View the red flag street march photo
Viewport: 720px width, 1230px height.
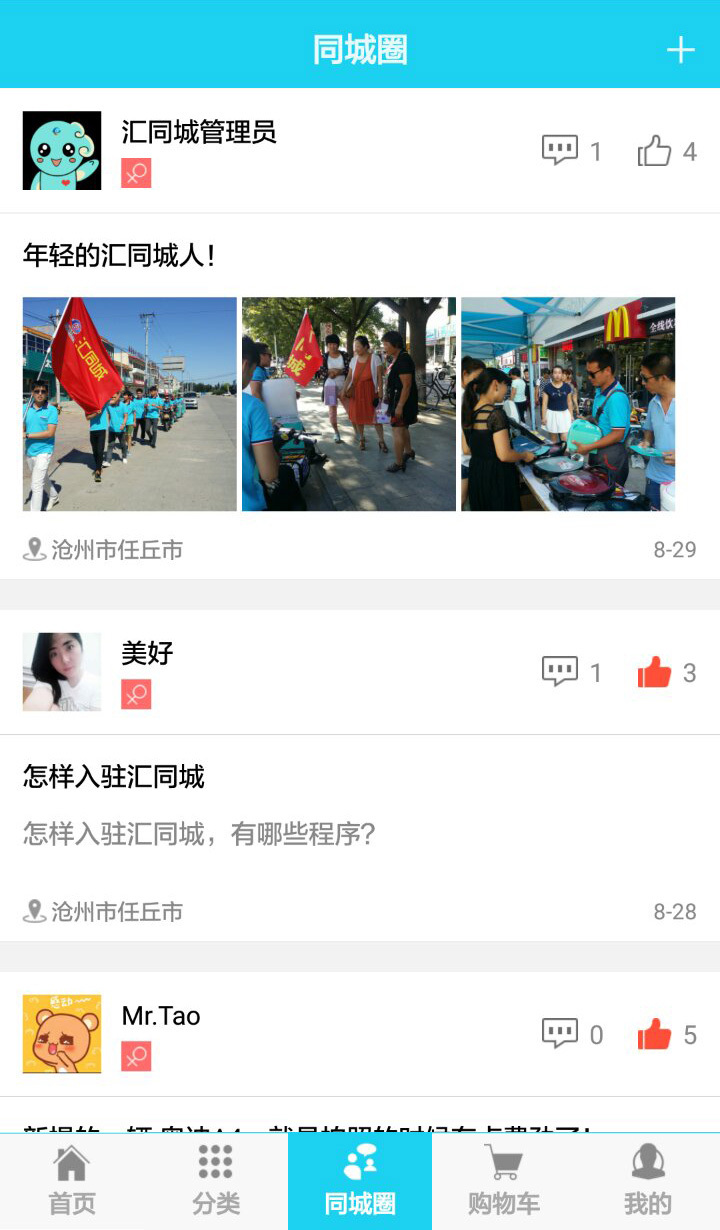[x=130, y=404]
